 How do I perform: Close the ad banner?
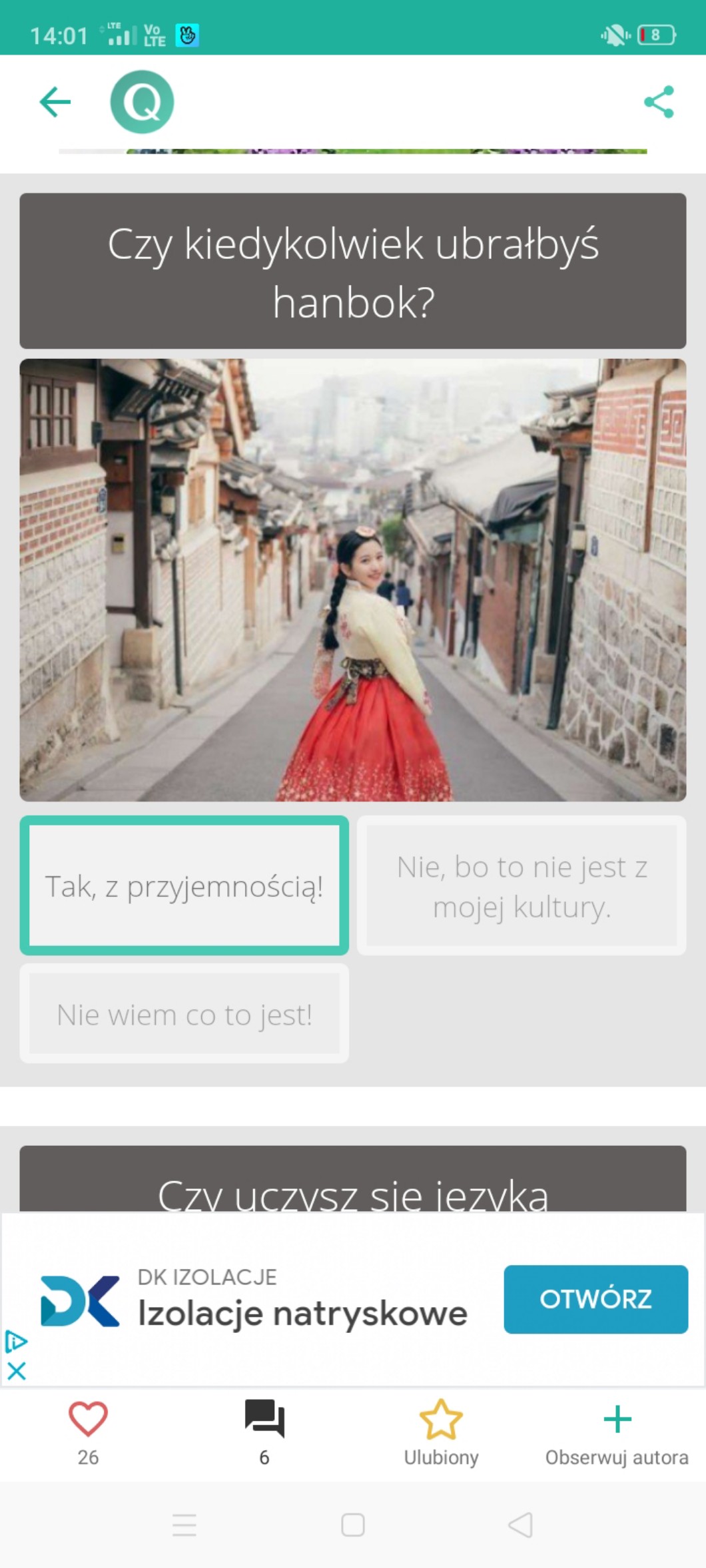point(17,1371)
